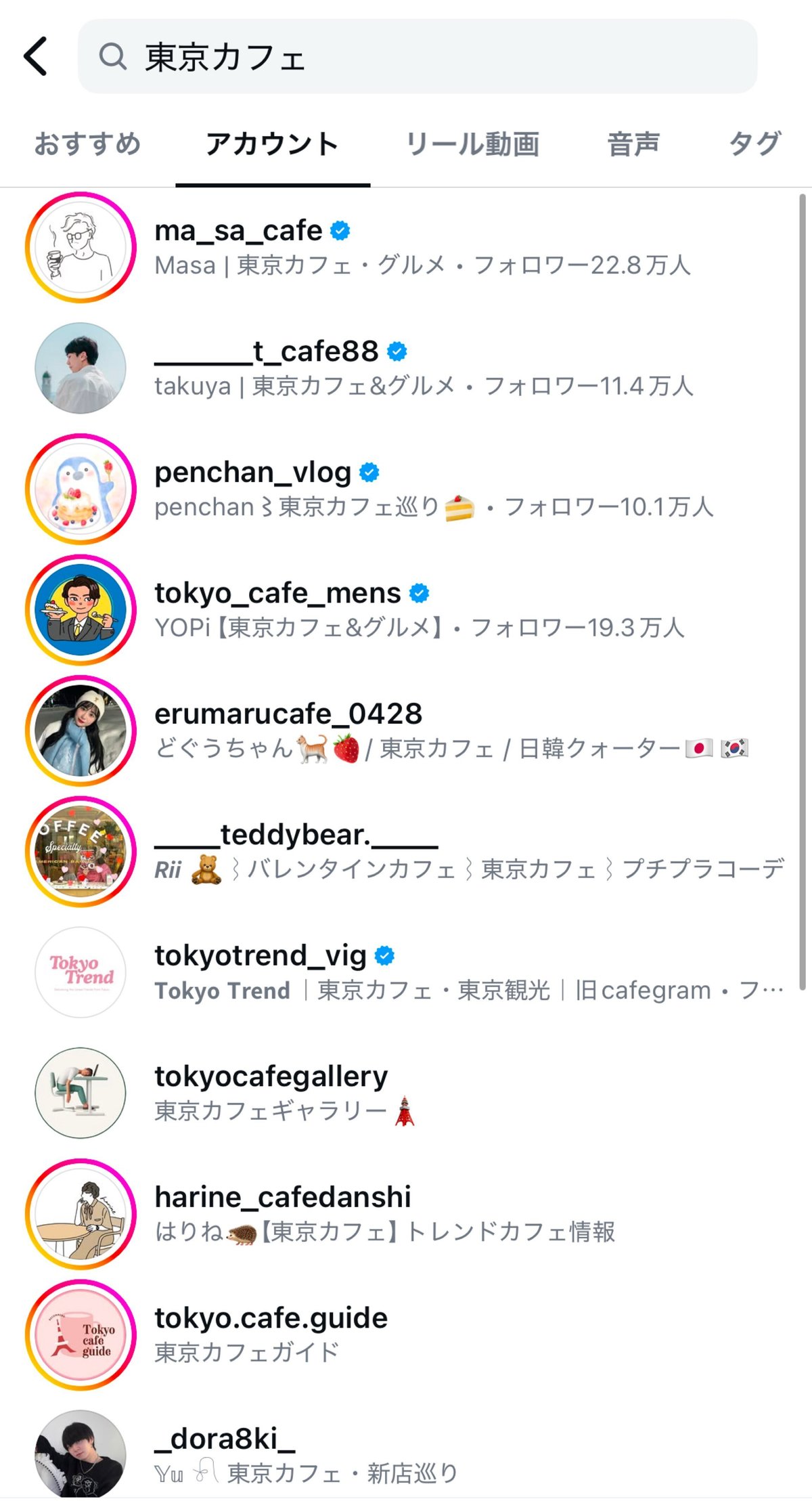The width and height of the screenshot is (812, 1501).
Task: View the tokyotrend_vig account
Action: pos(261,956)
